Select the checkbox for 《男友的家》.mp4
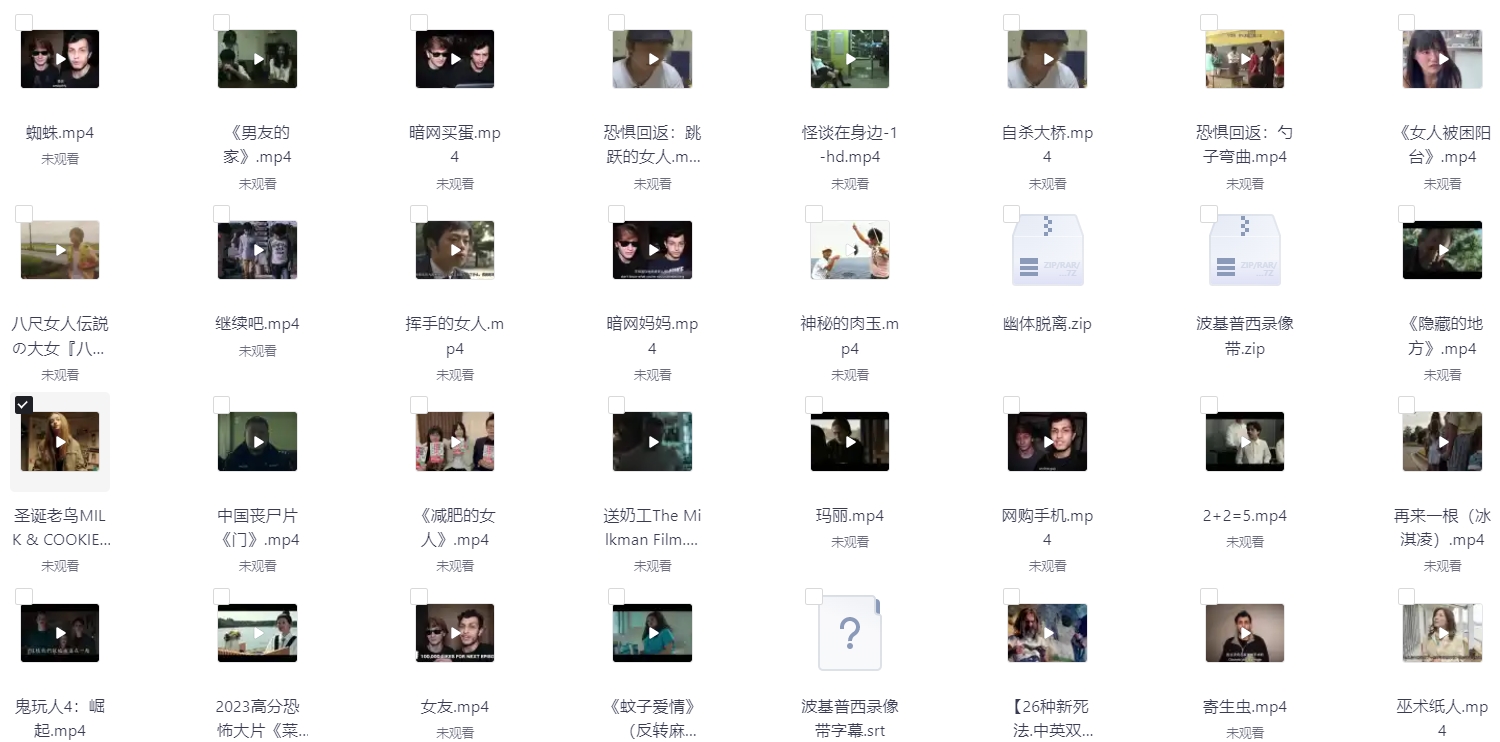 (x=222, y=22)
